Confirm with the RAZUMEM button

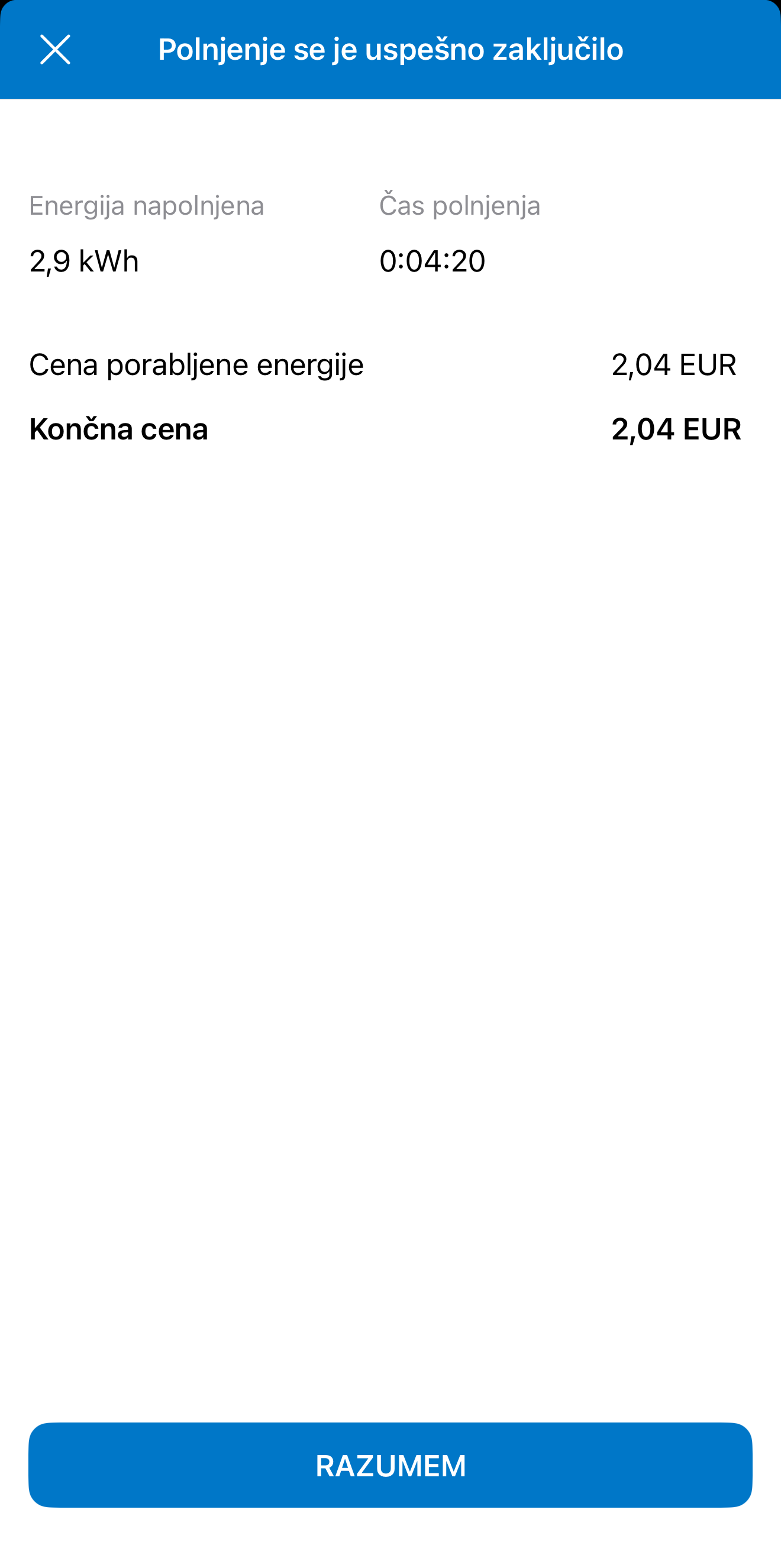(390, 1465)
